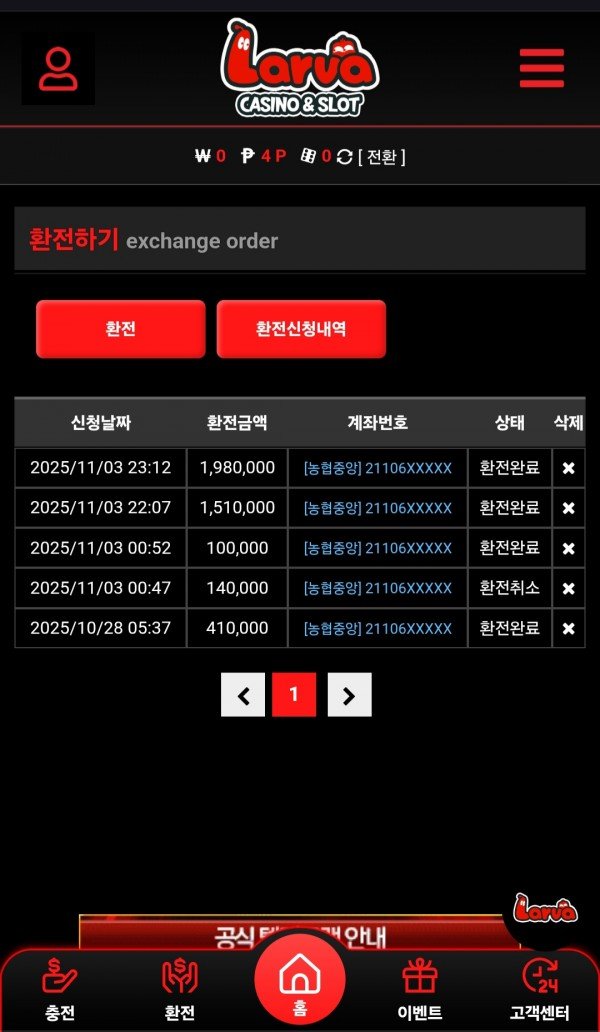Tap the 전환 points conversion link
This screenshot has width=600, height=1032.
381,156
